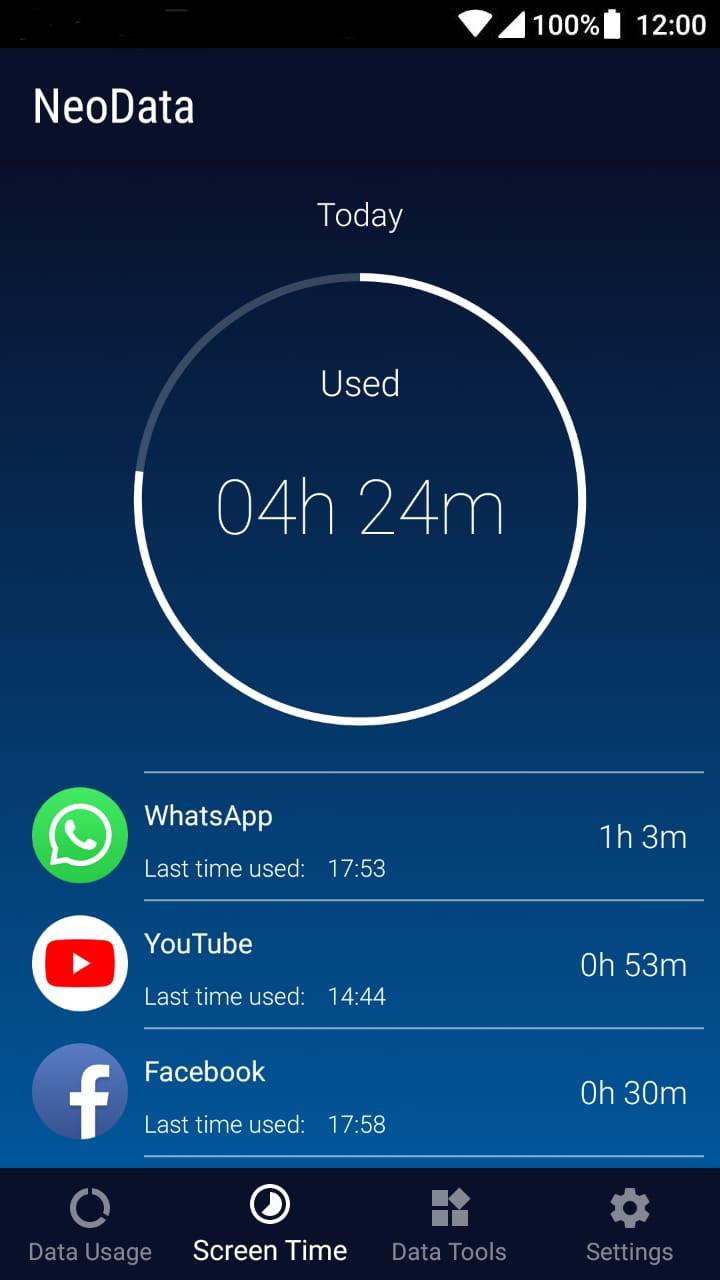Tap the Facebook usage entry

tap(360, 1093)
